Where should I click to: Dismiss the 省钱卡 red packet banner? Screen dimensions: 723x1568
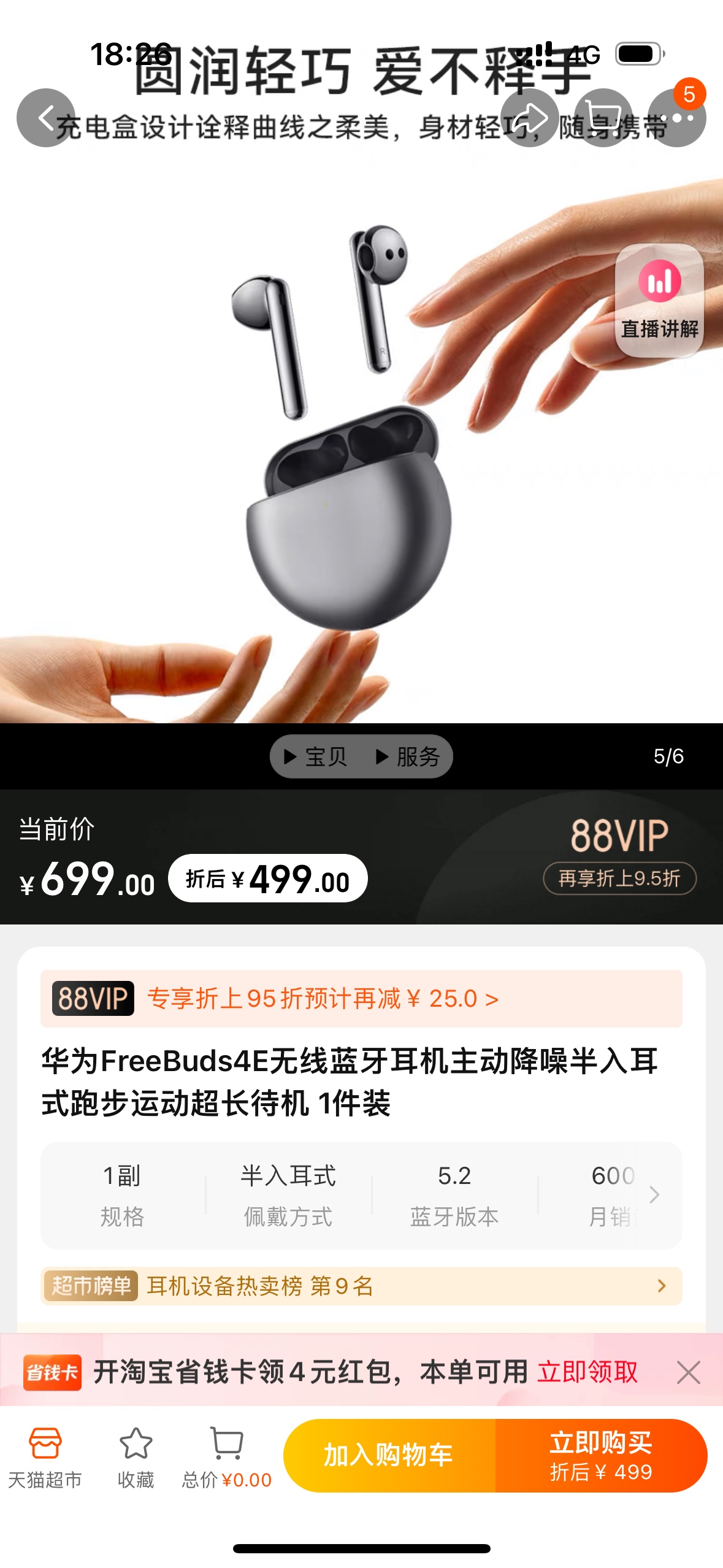click(688, 1372)
